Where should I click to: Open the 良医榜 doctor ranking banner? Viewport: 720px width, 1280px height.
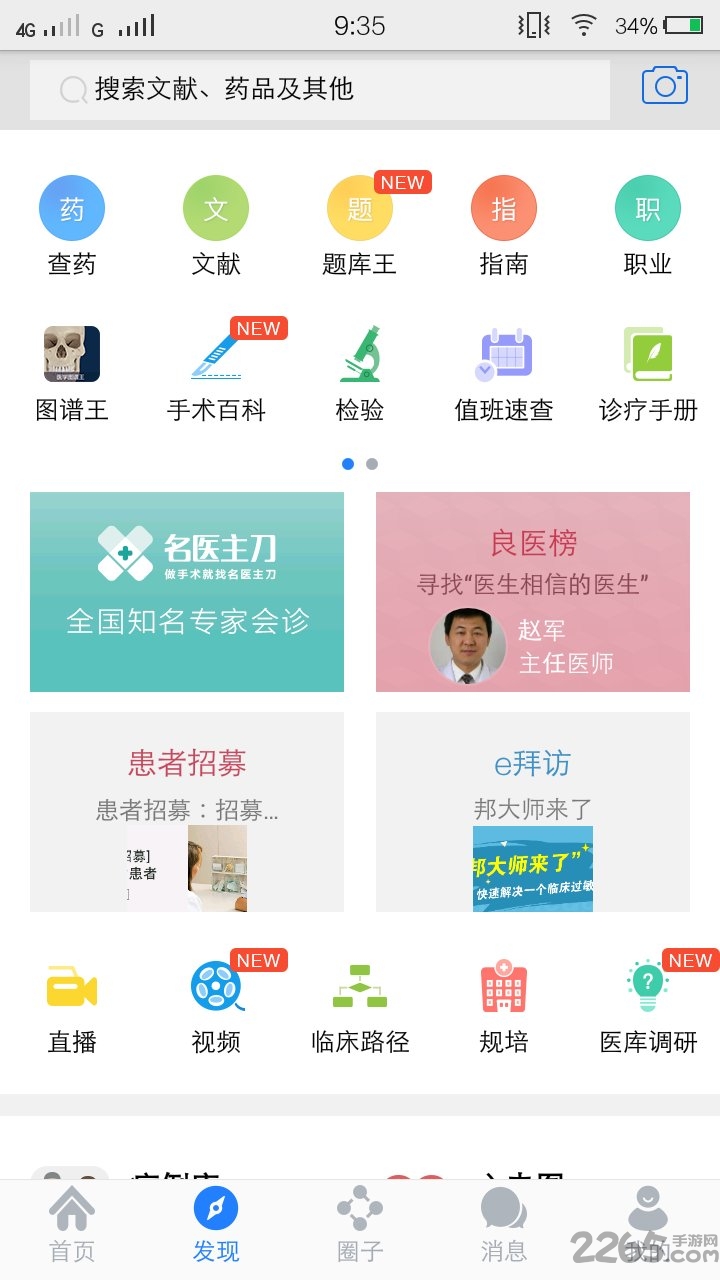point(532,592)
